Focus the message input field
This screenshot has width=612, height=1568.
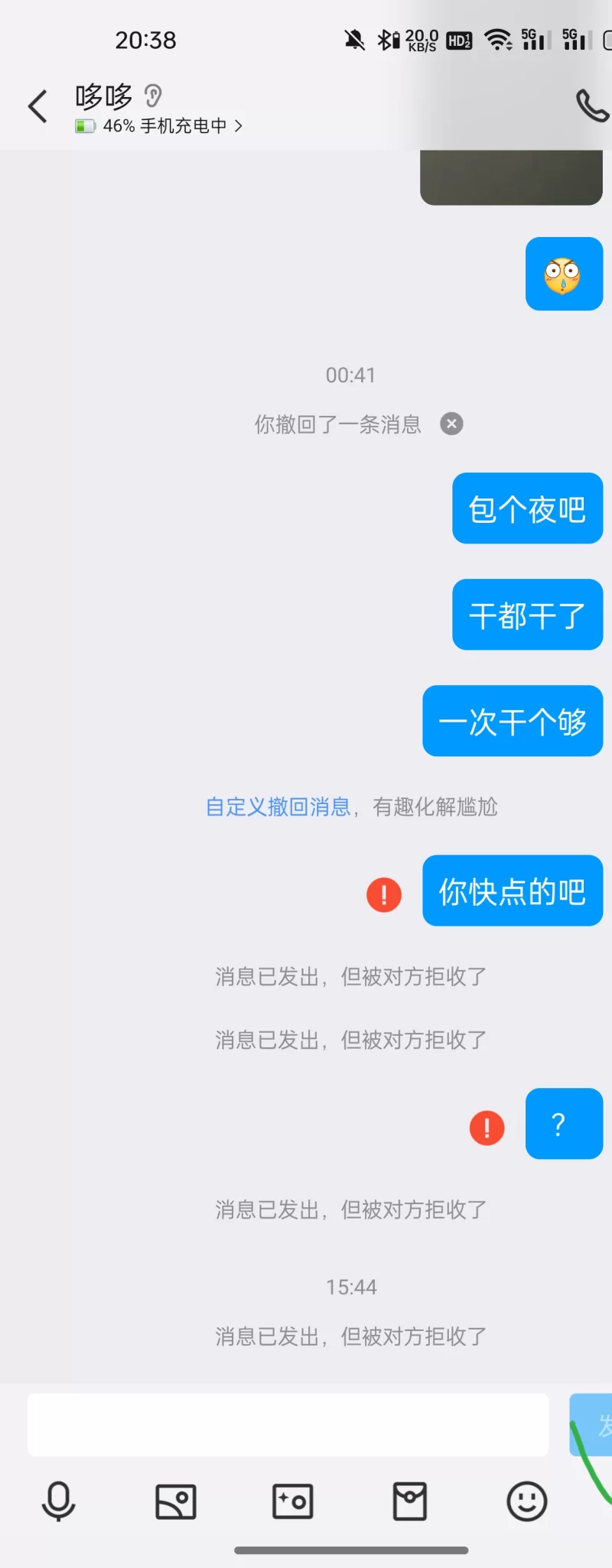pos(288,1424)
